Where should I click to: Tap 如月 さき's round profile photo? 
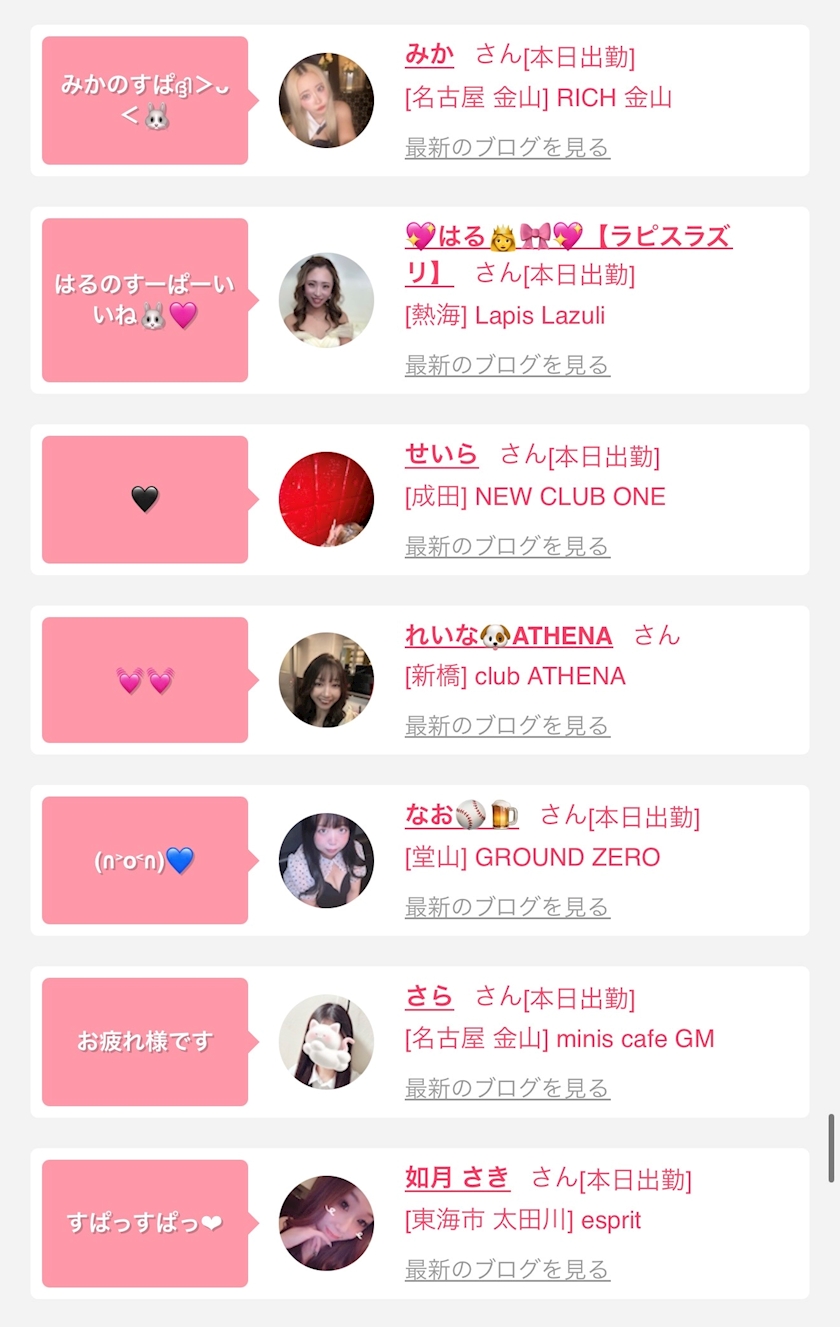point(326,1223)
